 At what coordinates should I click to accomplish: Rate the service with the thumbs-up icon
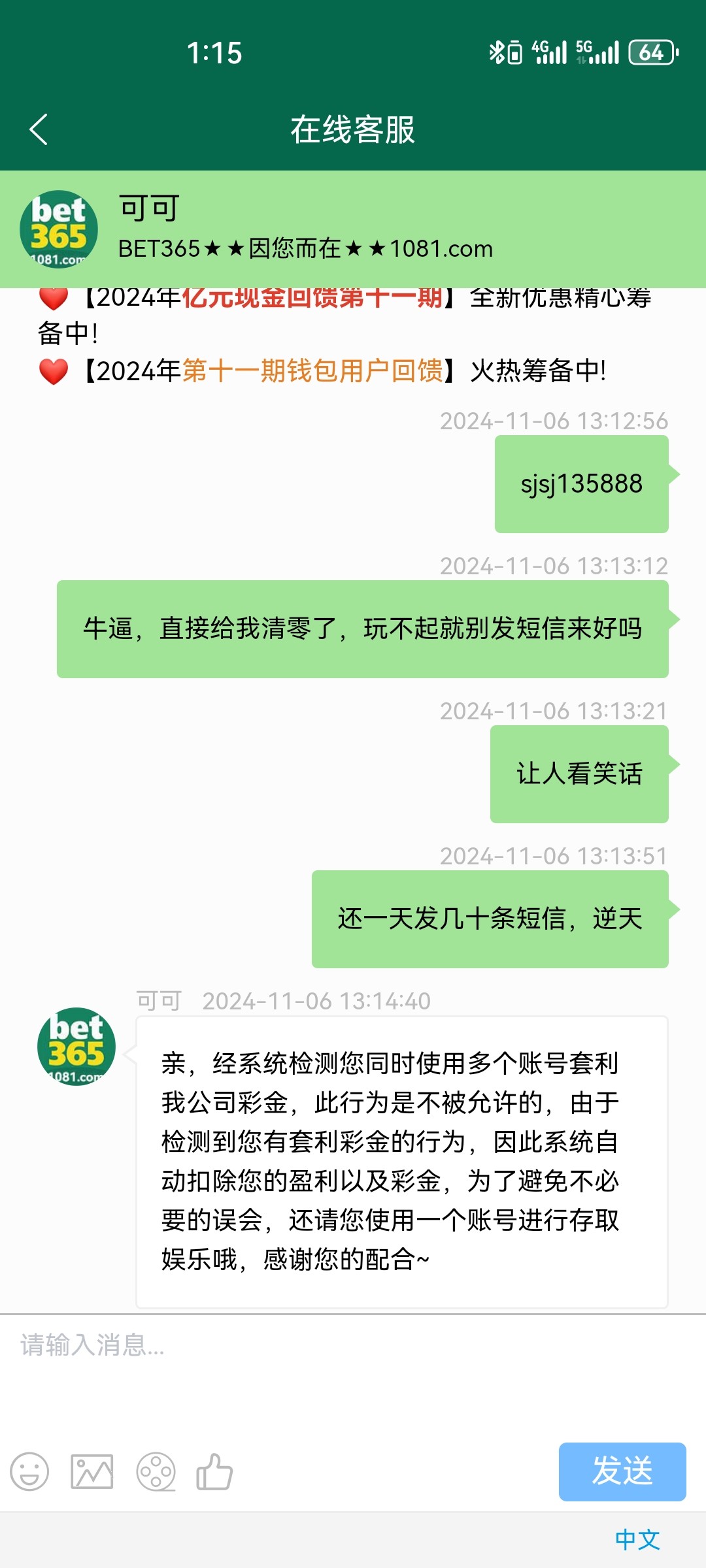pyautogui.click(x=214, y=1472)
